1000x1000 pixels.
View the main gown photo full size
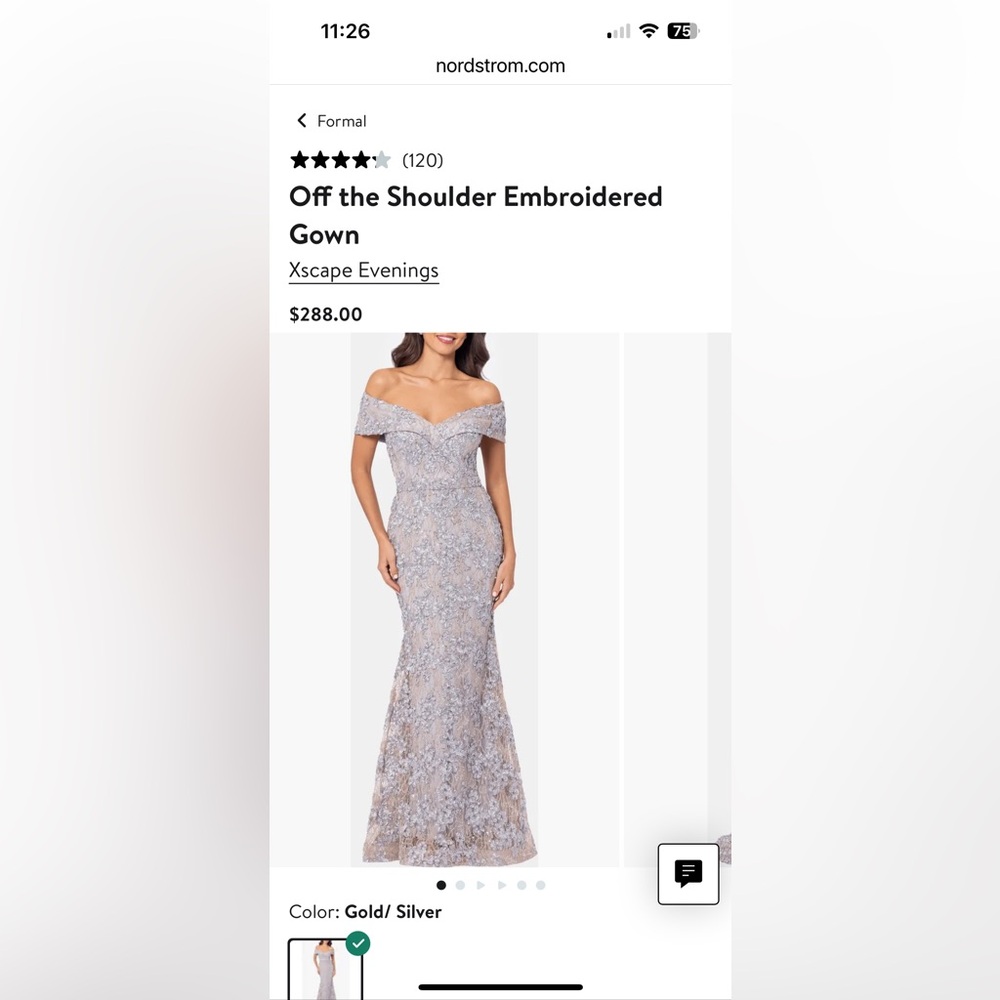coord(444,598)
